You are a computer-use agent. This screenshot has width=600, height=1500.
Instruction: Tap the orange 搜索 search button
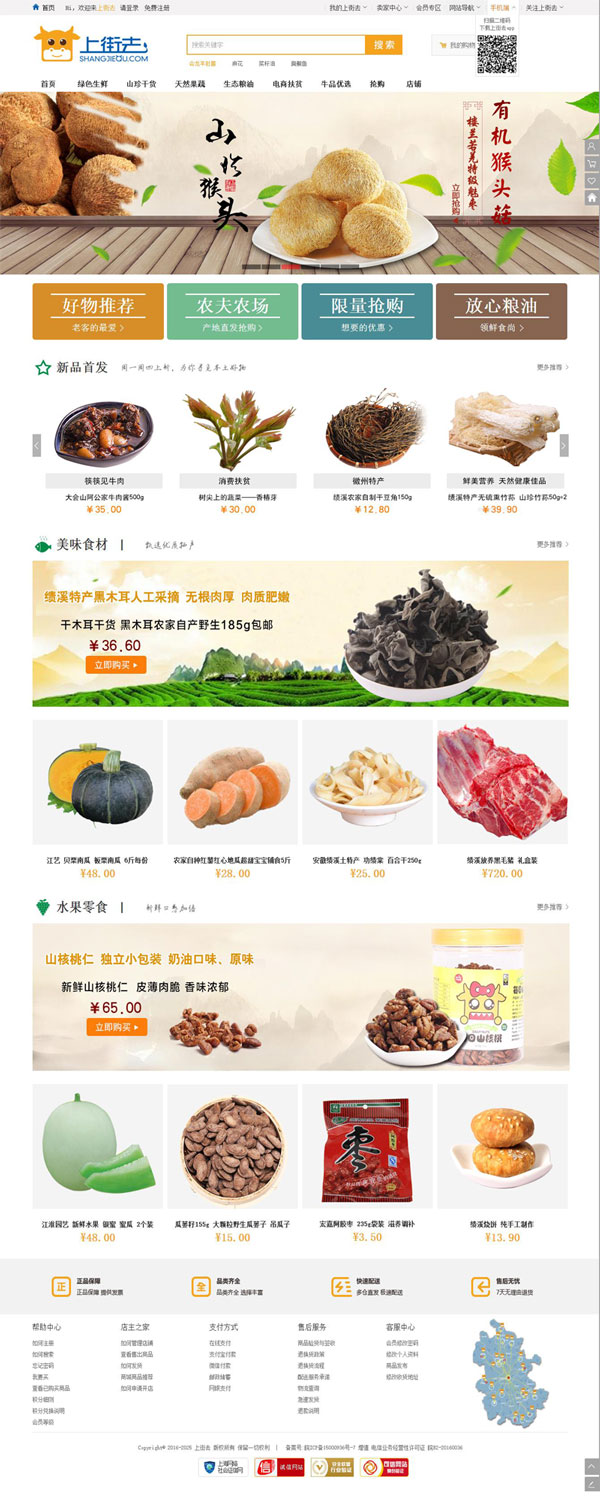(384, 45)
